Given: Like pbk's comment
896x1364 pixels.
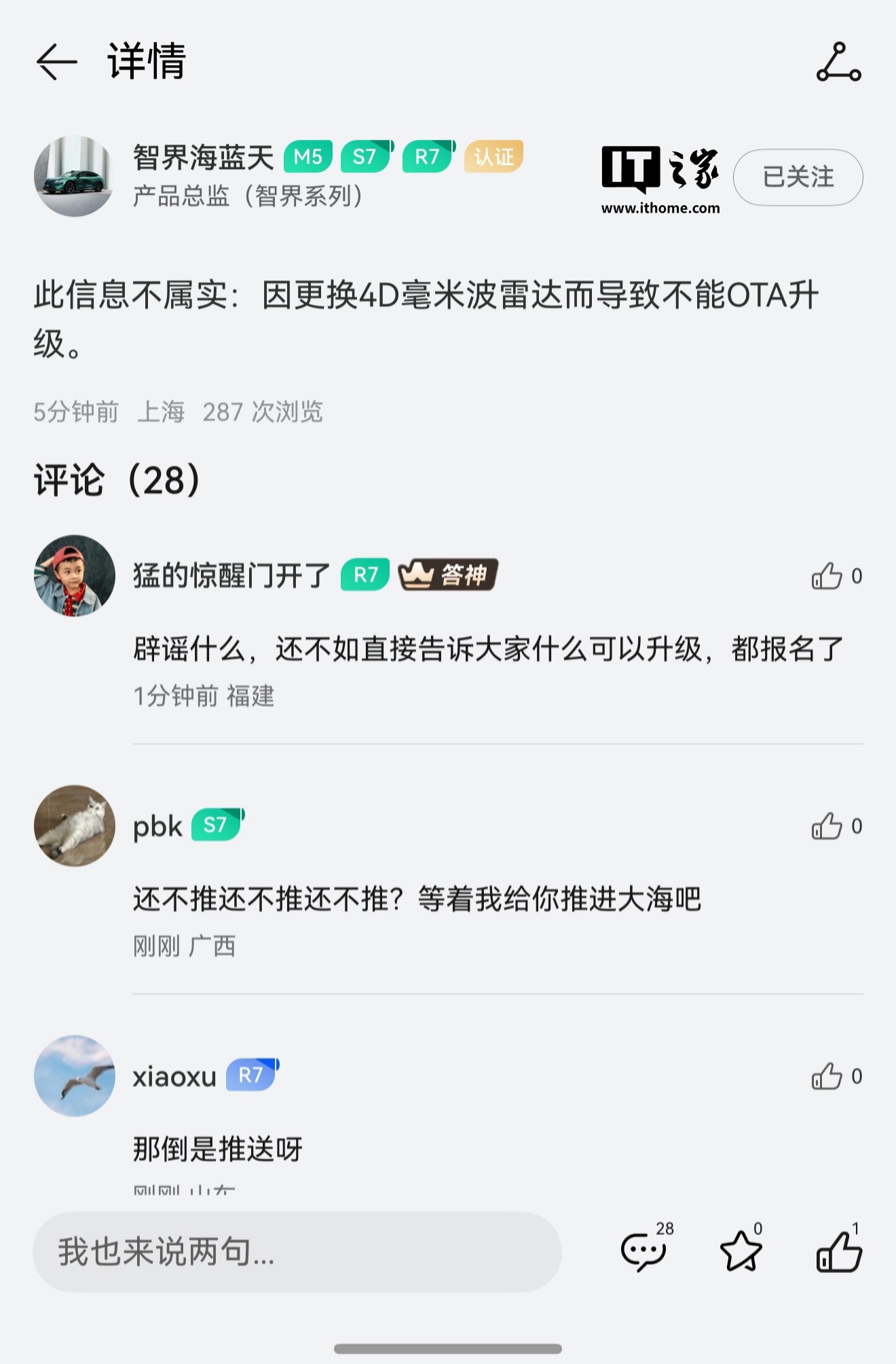Looking at the screenshot, I should coord(827,826).
